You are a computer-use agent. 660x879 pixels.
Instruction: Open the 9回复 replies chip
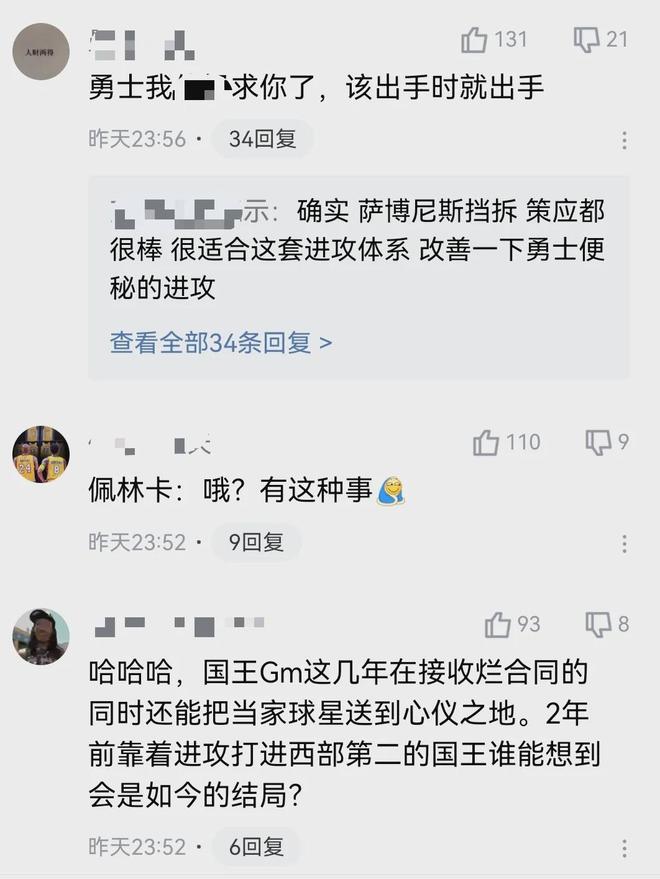pos(256,542)
